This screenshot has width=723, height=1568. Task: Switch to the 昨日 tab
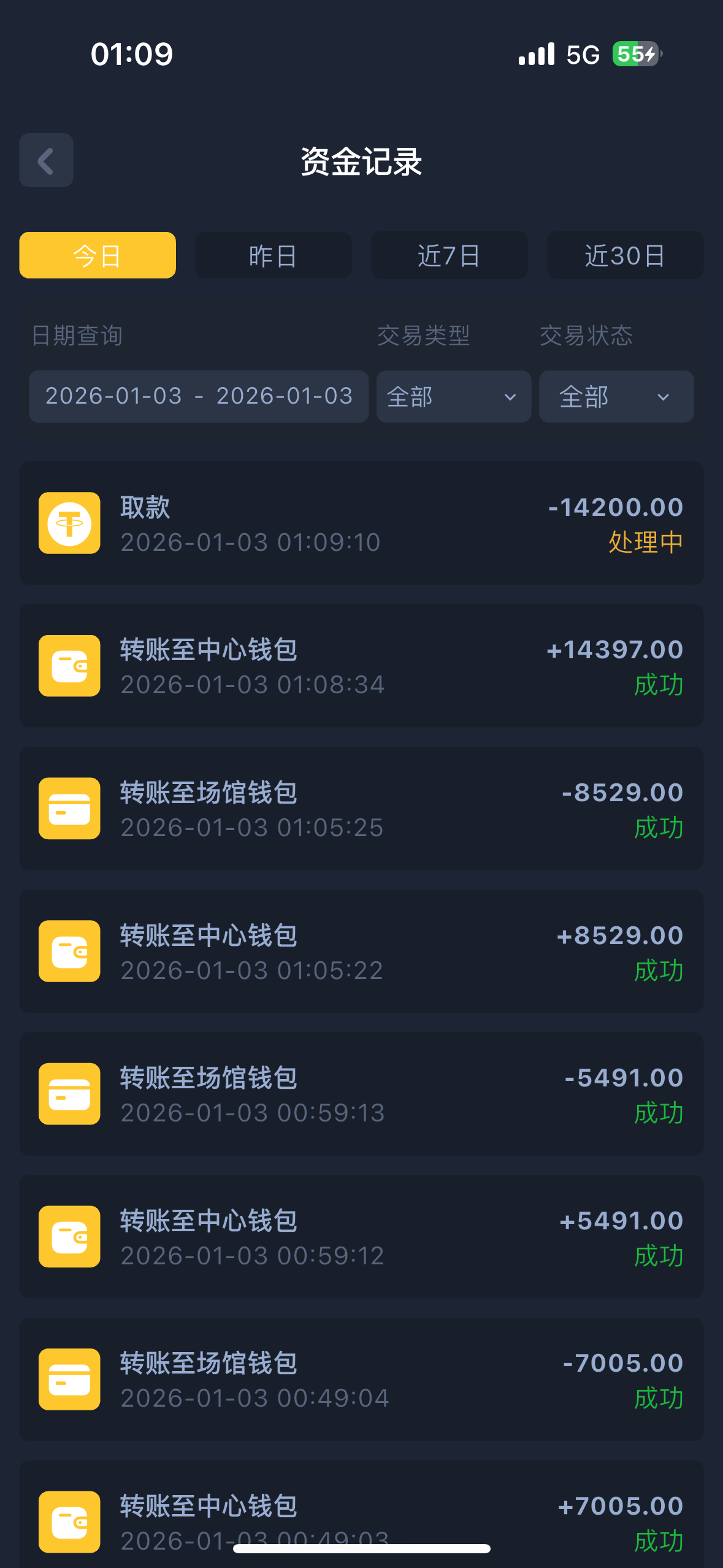tap(274, 255)
